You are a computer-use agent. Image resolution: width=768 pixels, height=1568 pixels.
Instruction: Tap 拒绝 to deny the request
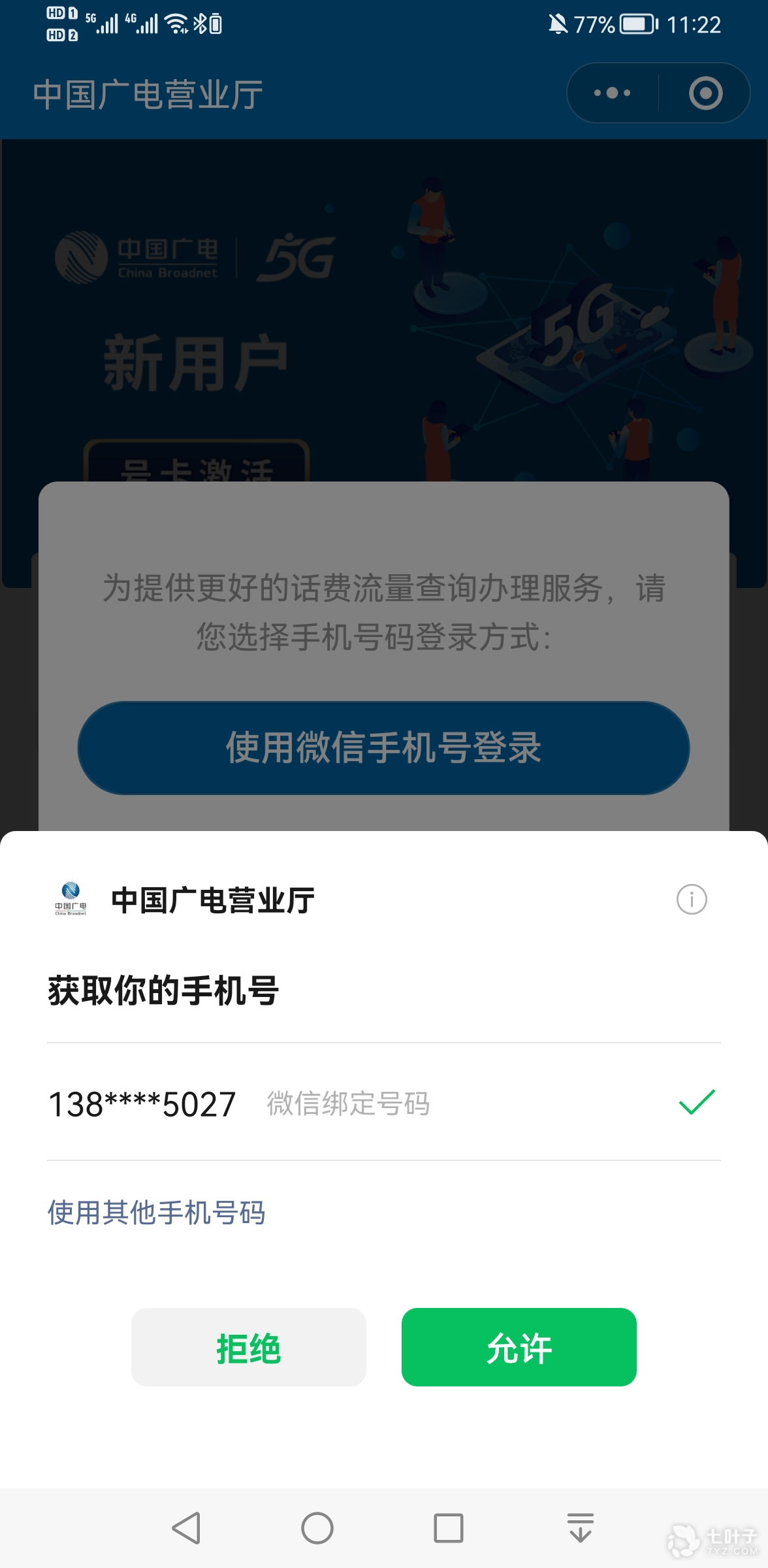coord(248,1347)
